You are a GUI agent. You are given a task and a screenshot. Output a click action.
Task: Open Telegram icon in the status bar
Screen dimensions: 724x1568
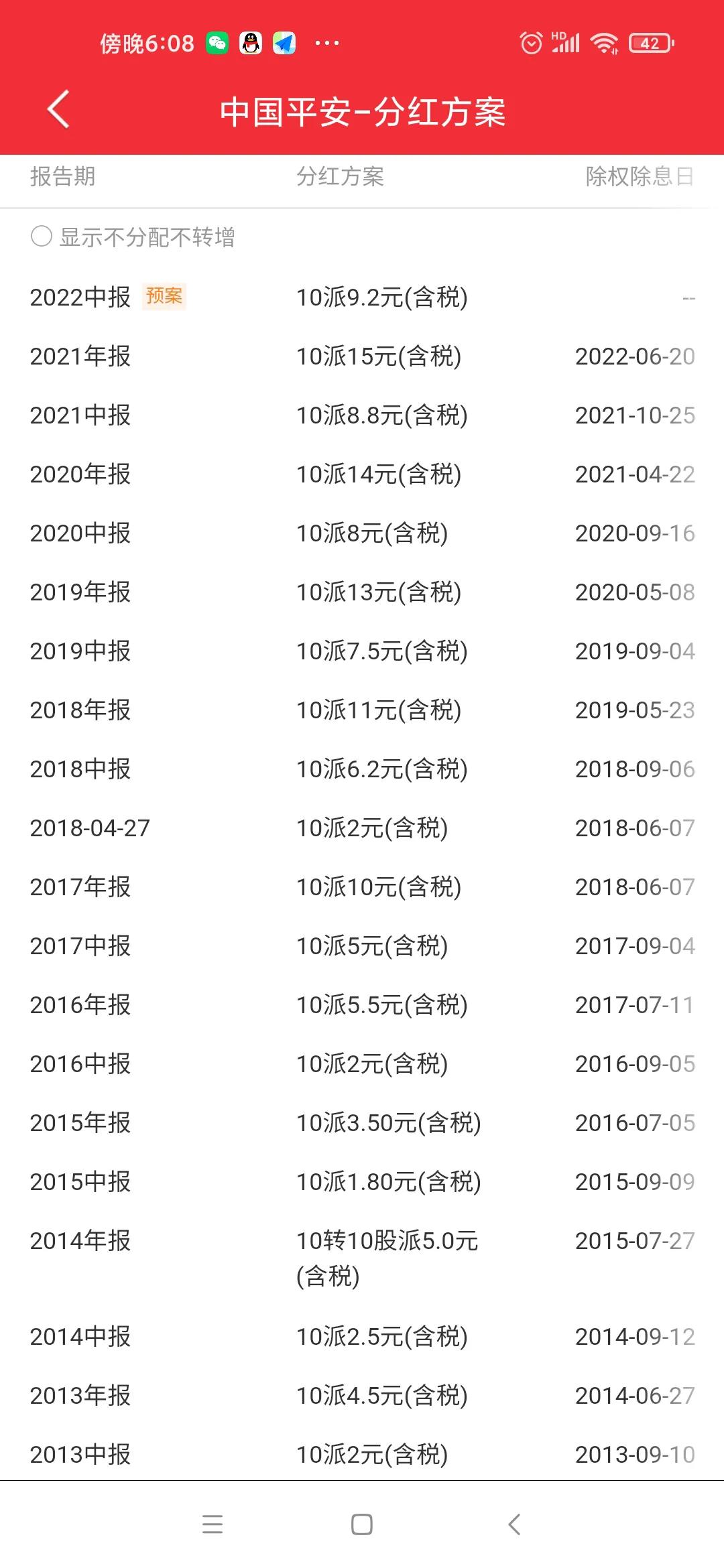point(283,43)
